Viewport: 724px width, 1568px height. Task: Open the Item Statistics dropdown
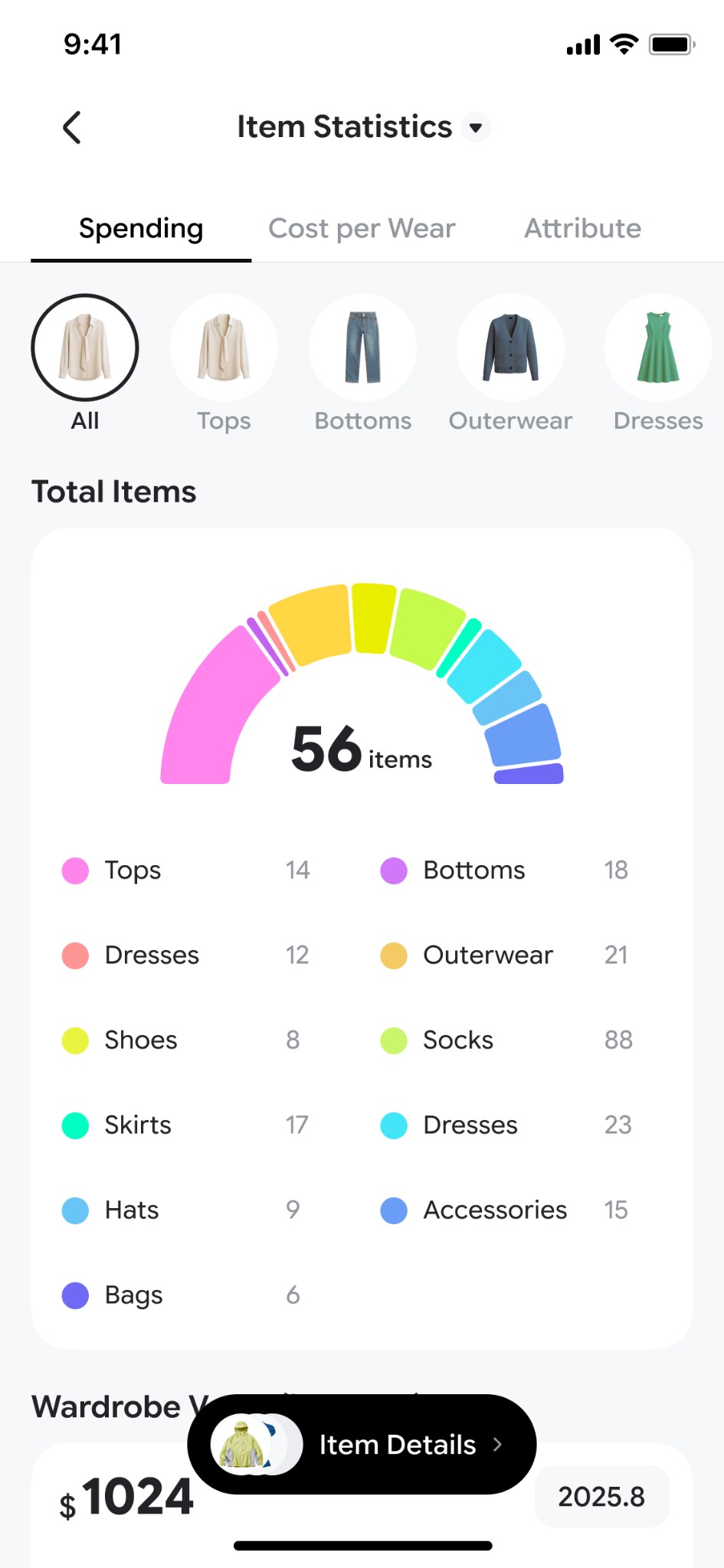point(477,127)
